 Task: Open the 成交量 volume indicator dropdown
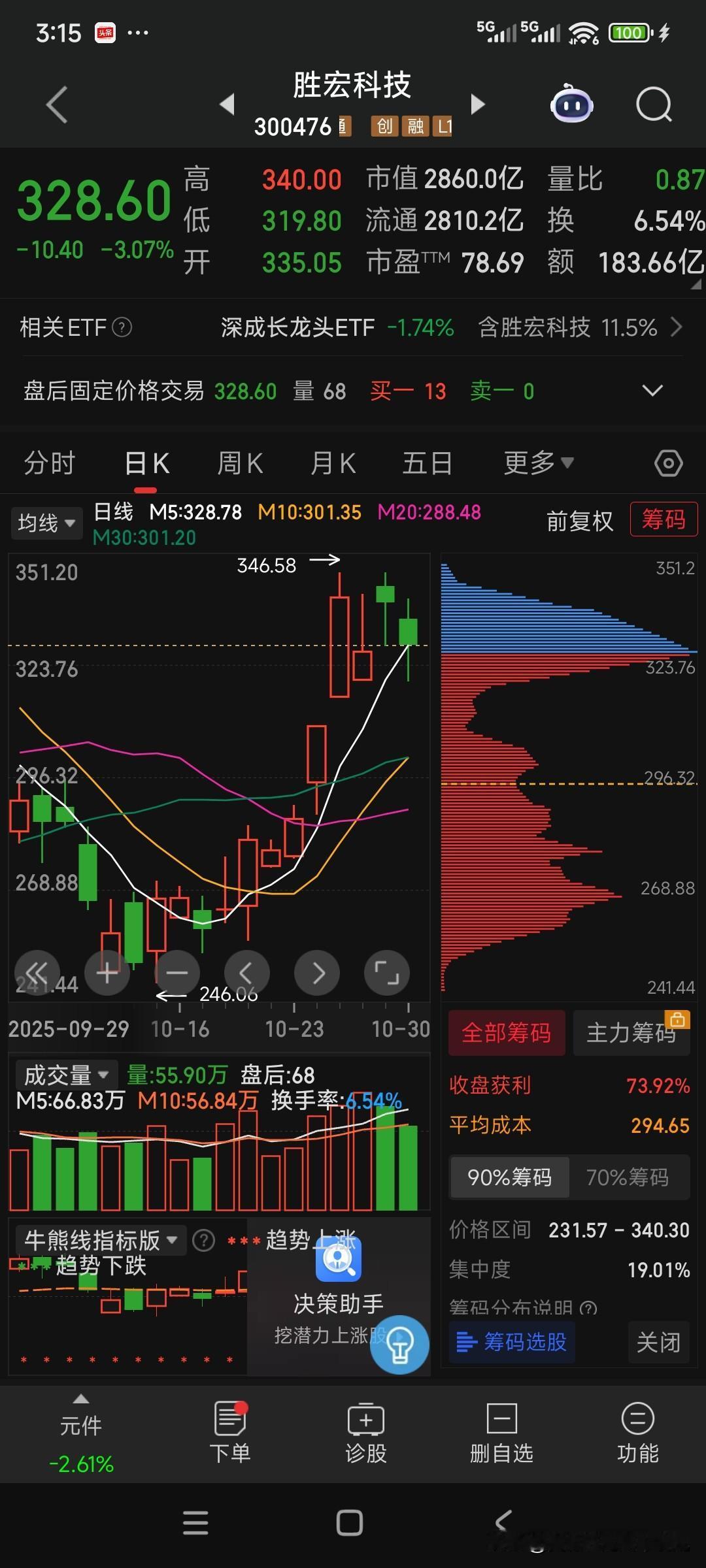(65, 1073)
